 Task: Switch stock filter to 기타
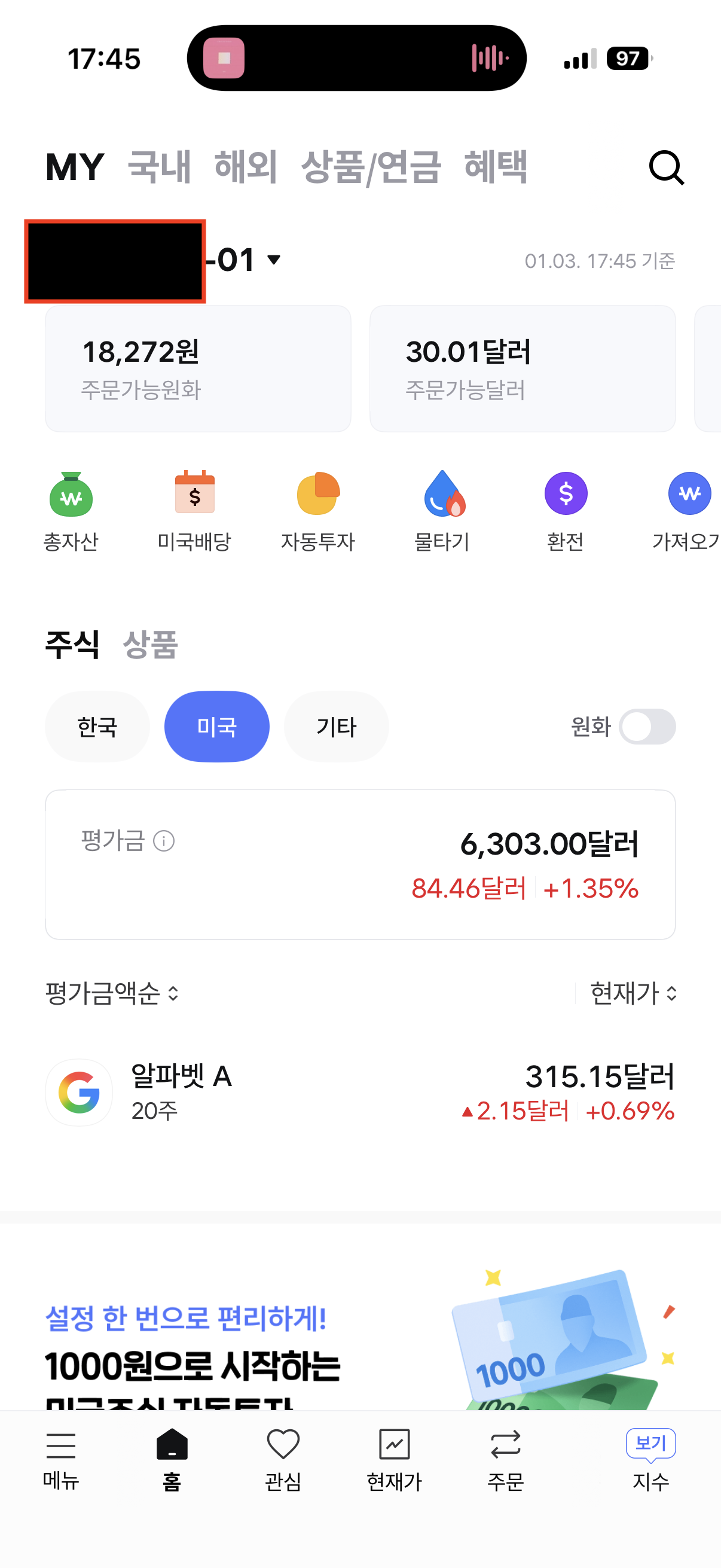click(x=336, y=726)
